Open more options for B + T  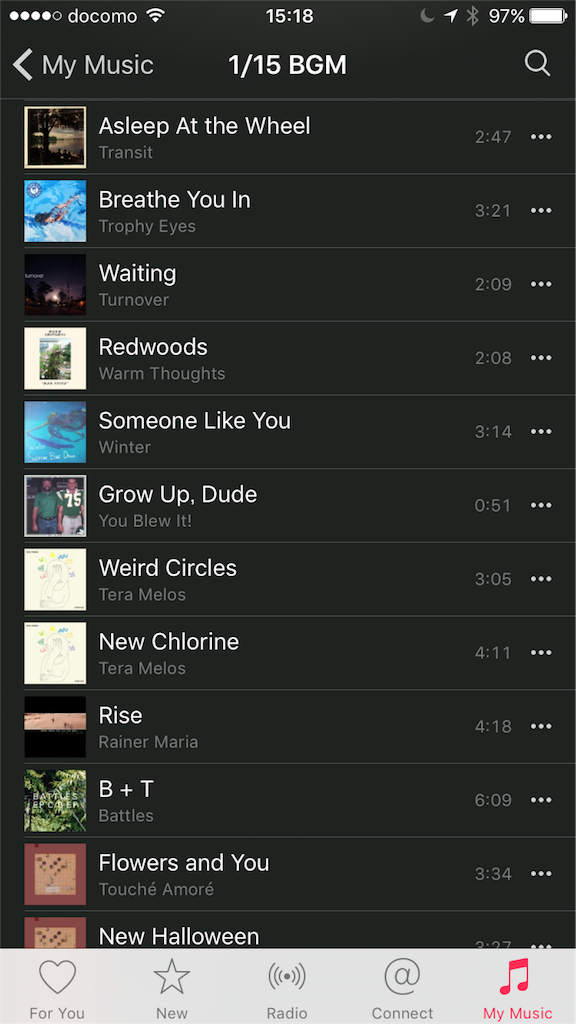click(541, 800)
